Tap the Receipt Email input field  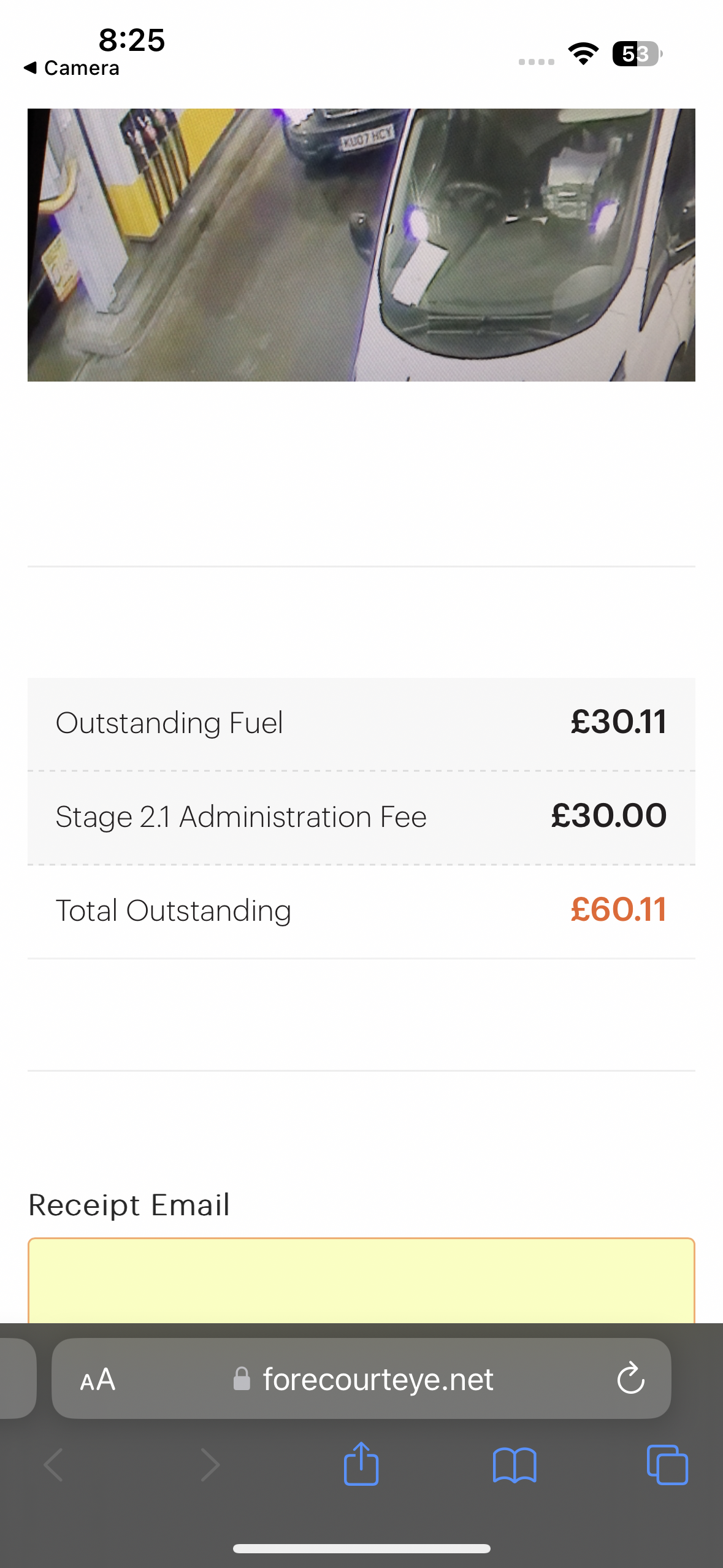click(x=361, y=1280)
